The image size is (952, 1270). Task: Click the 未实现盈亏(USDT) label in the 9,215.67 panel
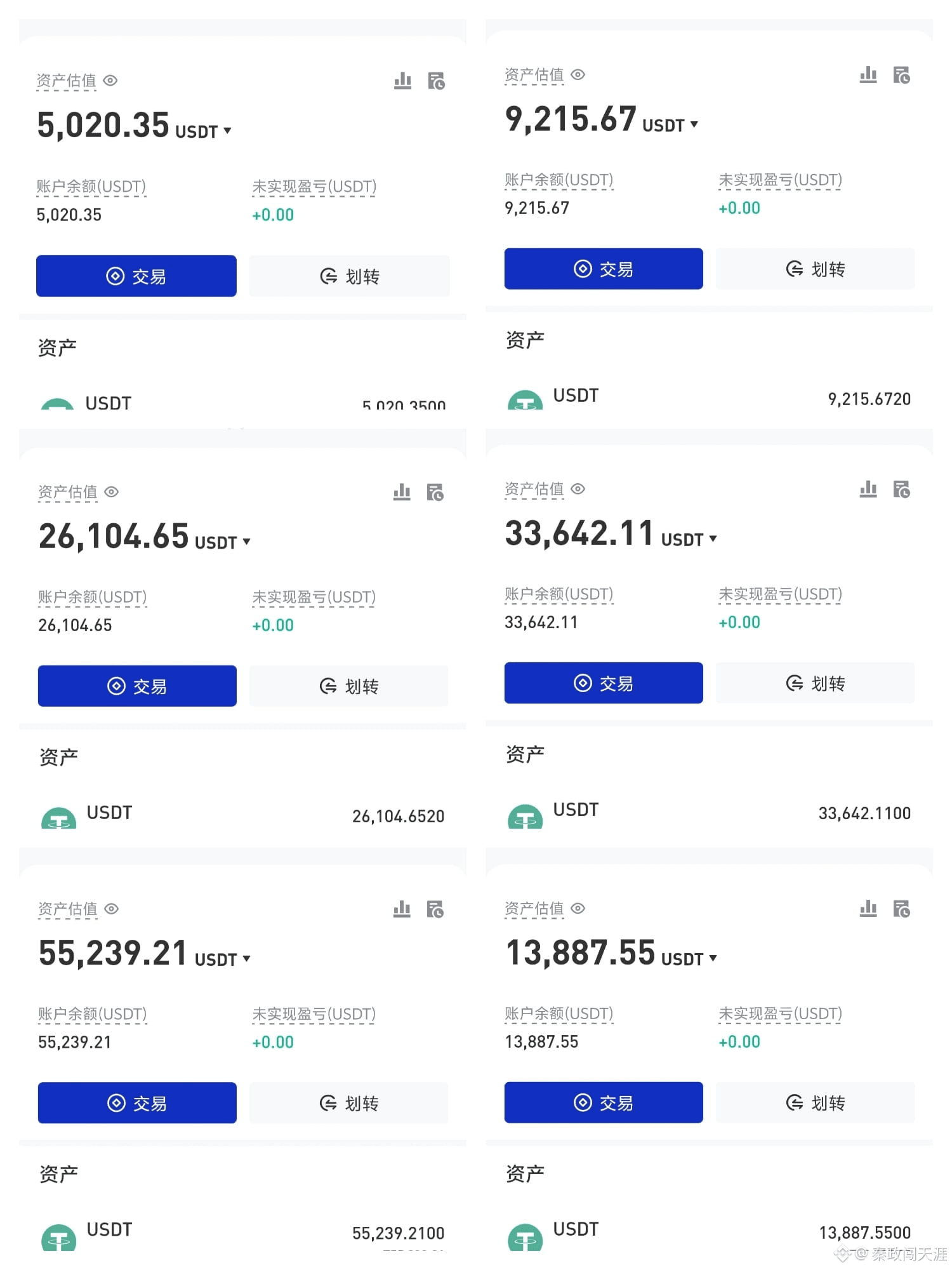[781, 180]
